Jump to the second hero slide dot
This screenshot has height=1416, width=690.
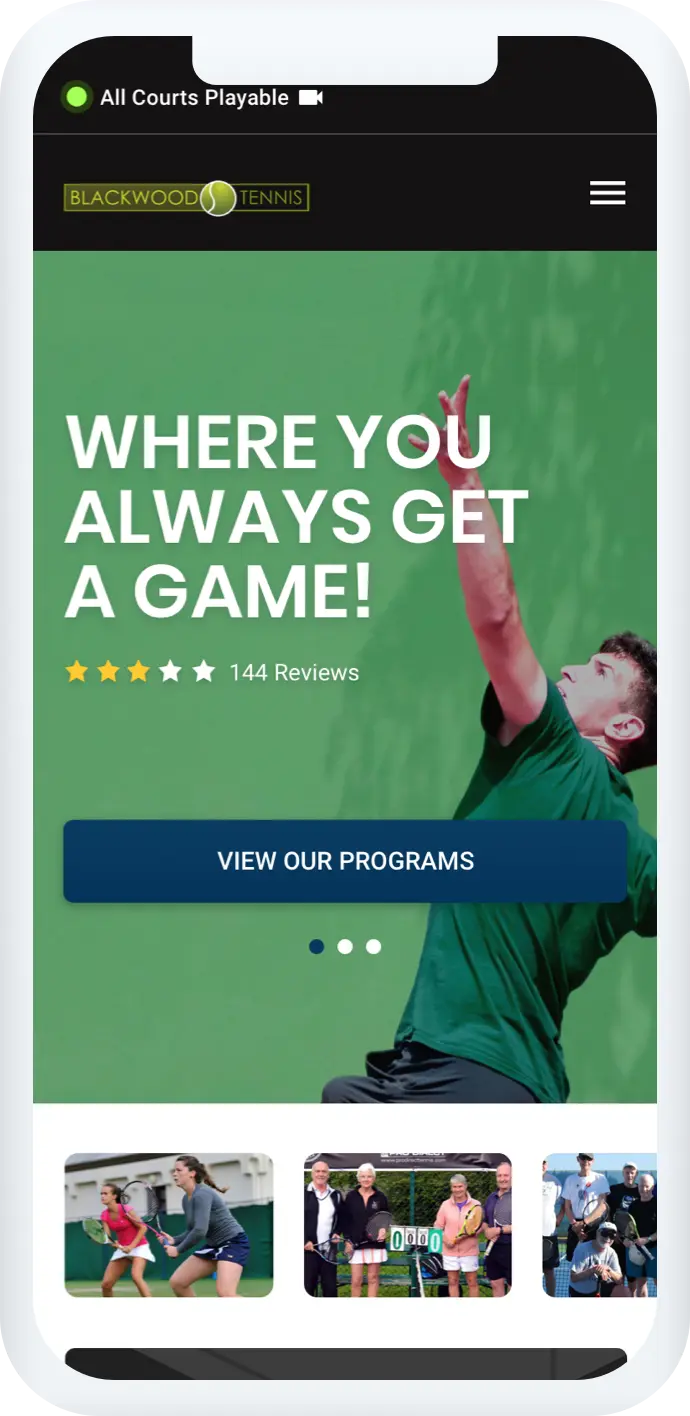[x=345, y=946]
